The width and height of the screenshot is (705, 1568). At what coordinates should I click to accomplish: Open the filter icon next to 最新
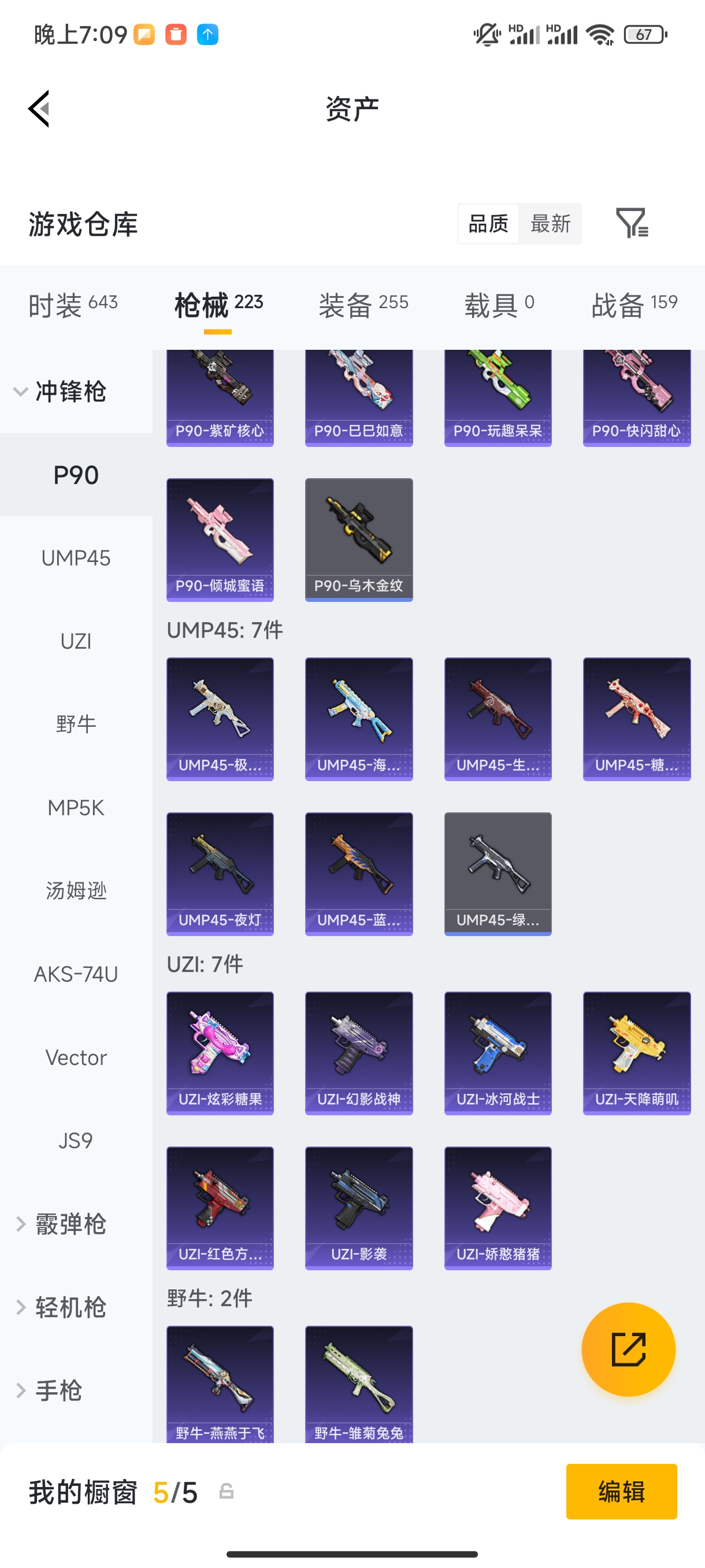pyautogui.click(x=632, y=223)
